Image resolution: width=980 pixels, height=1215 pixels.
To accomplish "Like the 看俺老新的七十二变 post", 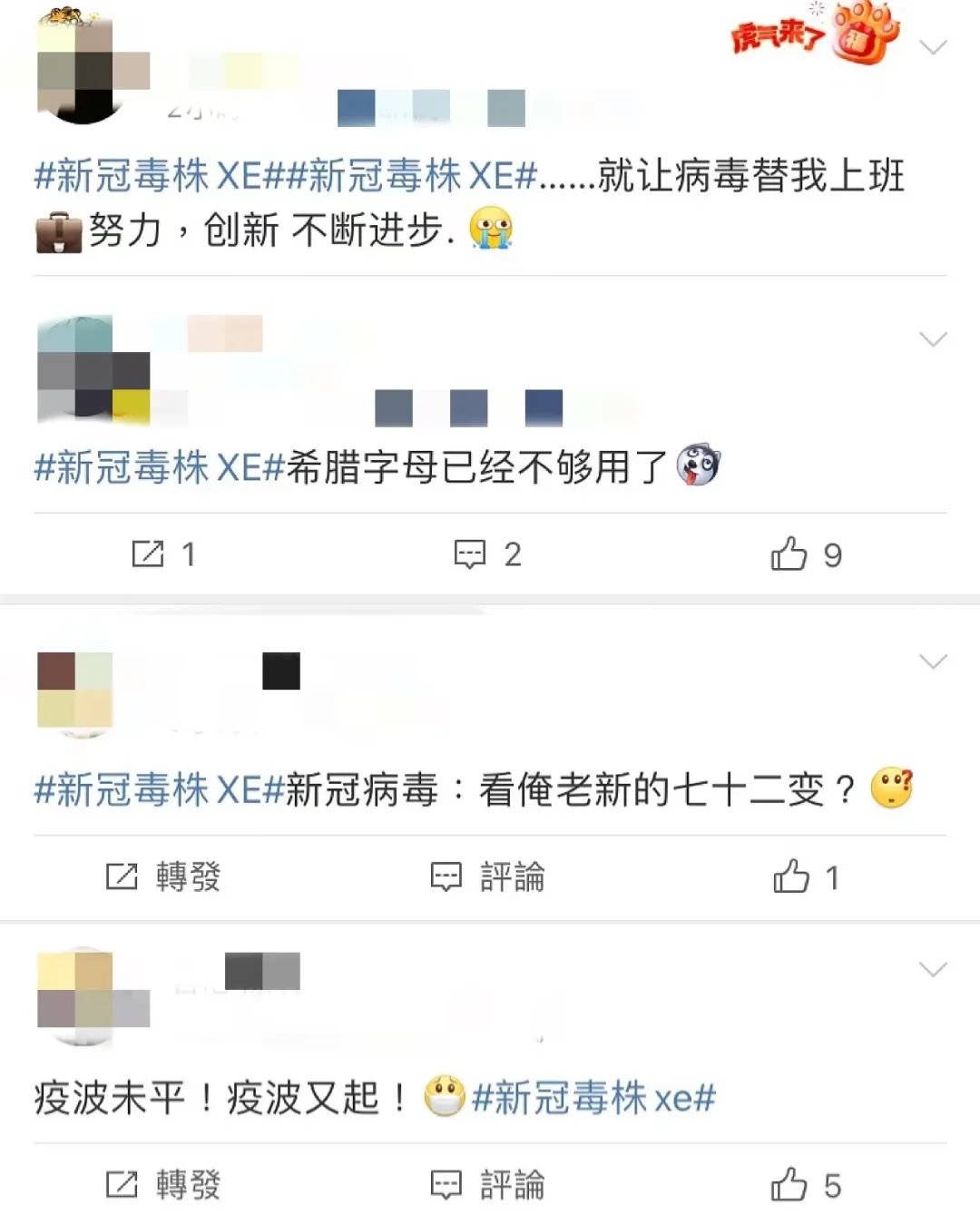I will (806, 877).
